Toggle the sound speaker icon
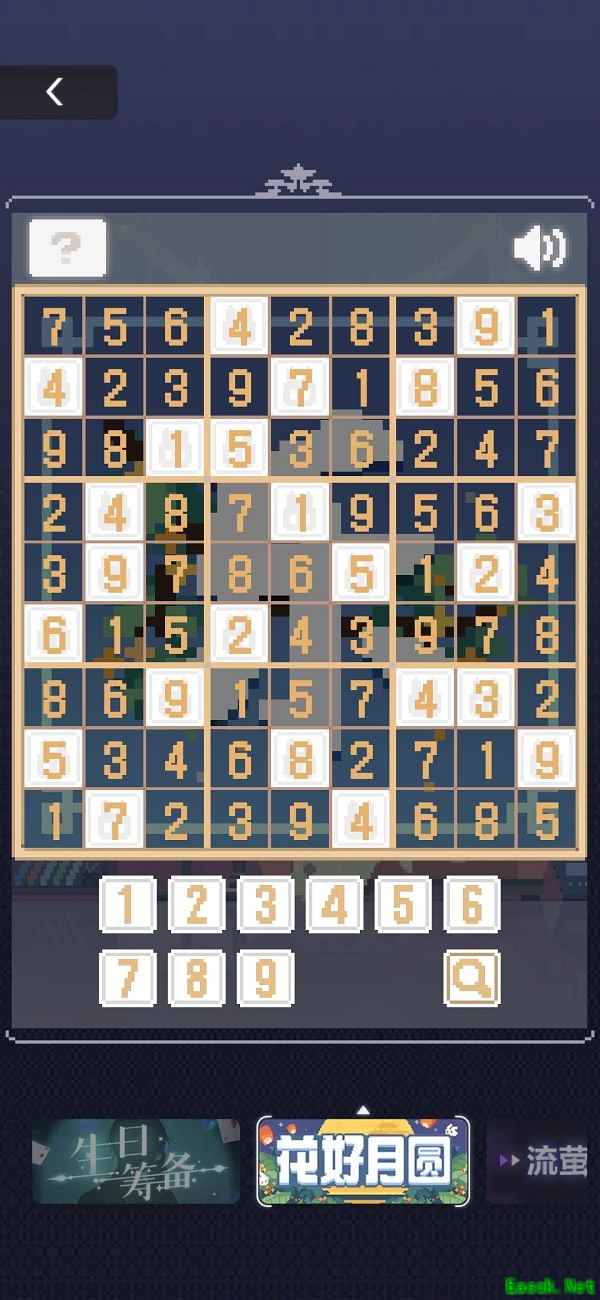Screen dimensions: 600x1300 539,248
